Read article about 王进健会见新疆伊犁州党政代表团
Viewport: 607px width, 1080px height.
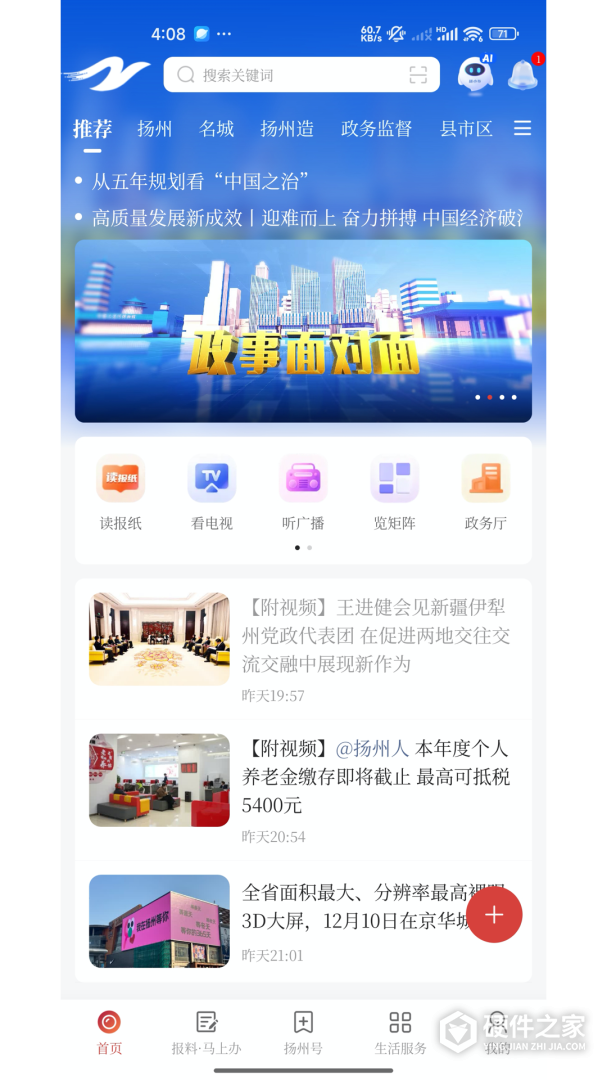(375, 636)
